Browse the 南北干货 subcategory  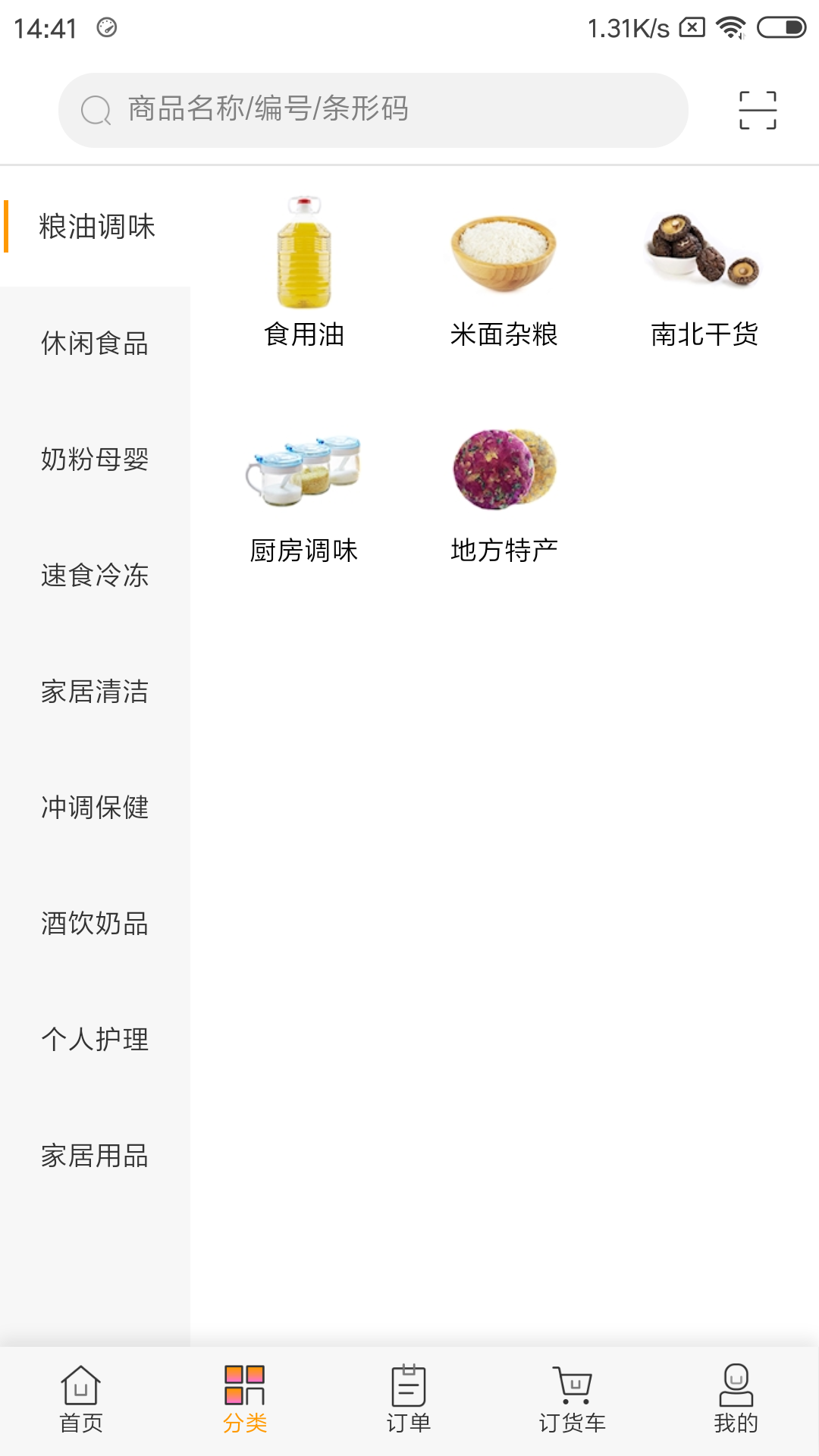(x=704, y=273)
